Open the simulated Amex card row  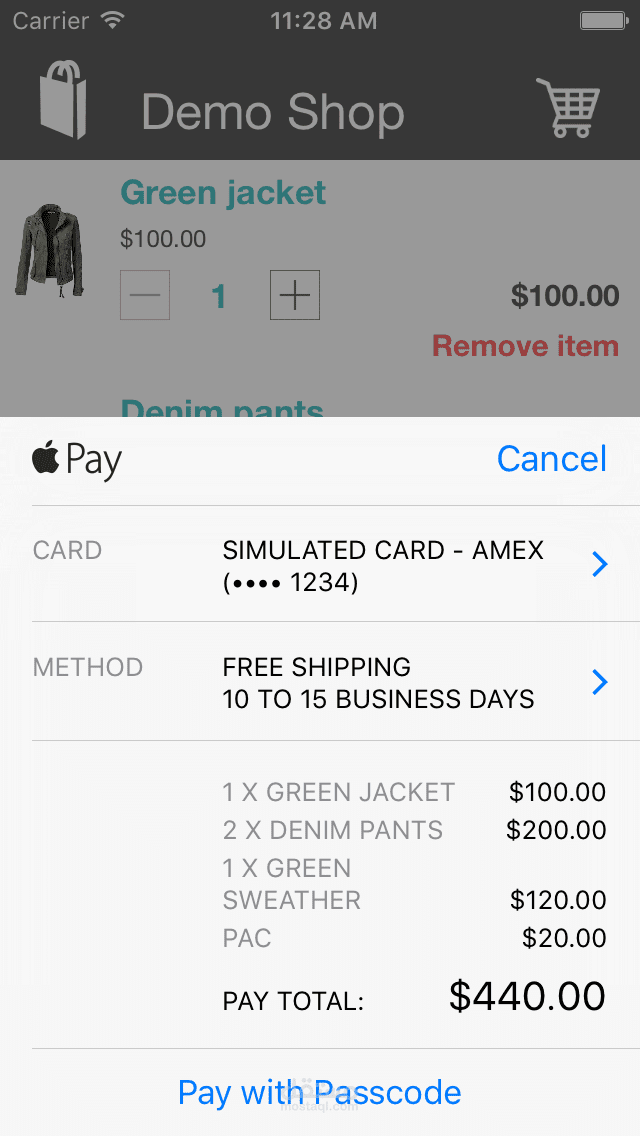tap(320, 564)
